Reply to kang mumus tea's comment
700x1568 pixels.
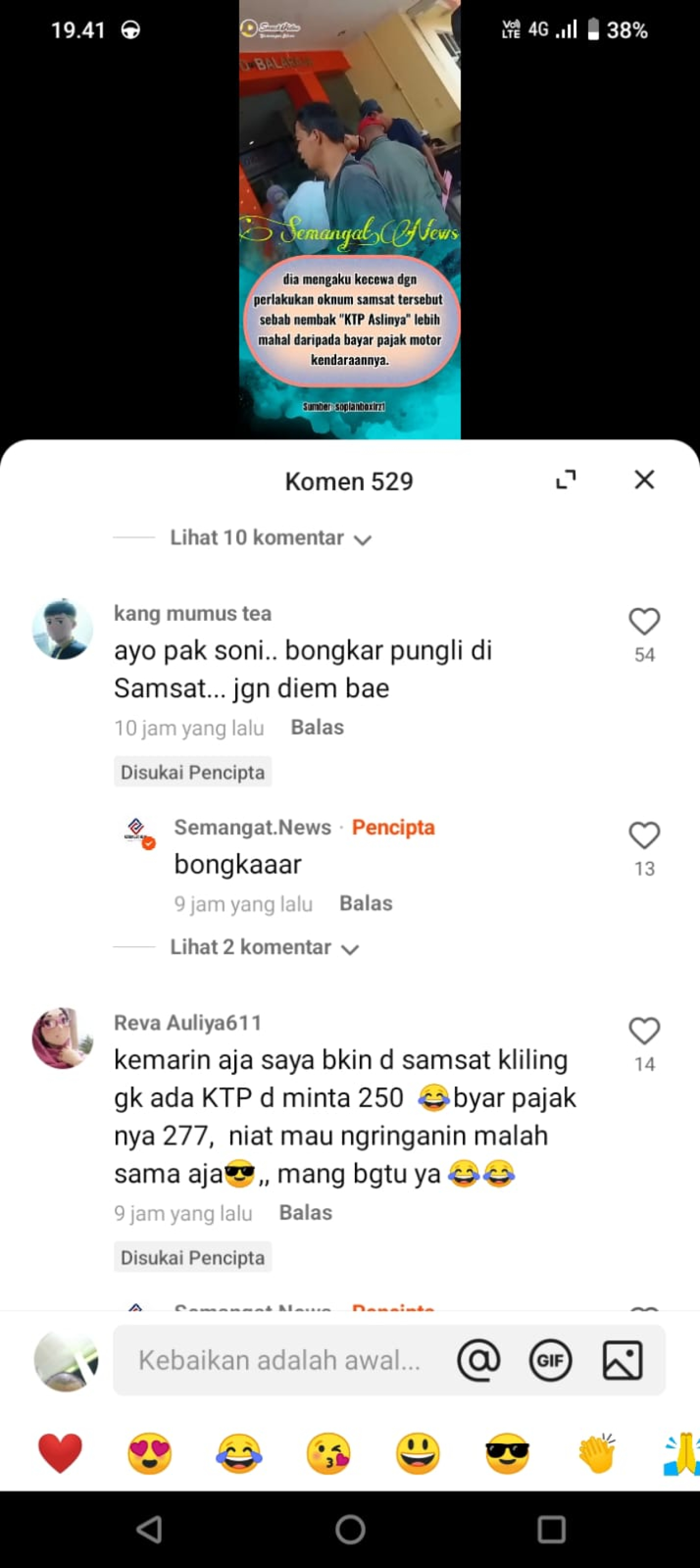(317, 727)
